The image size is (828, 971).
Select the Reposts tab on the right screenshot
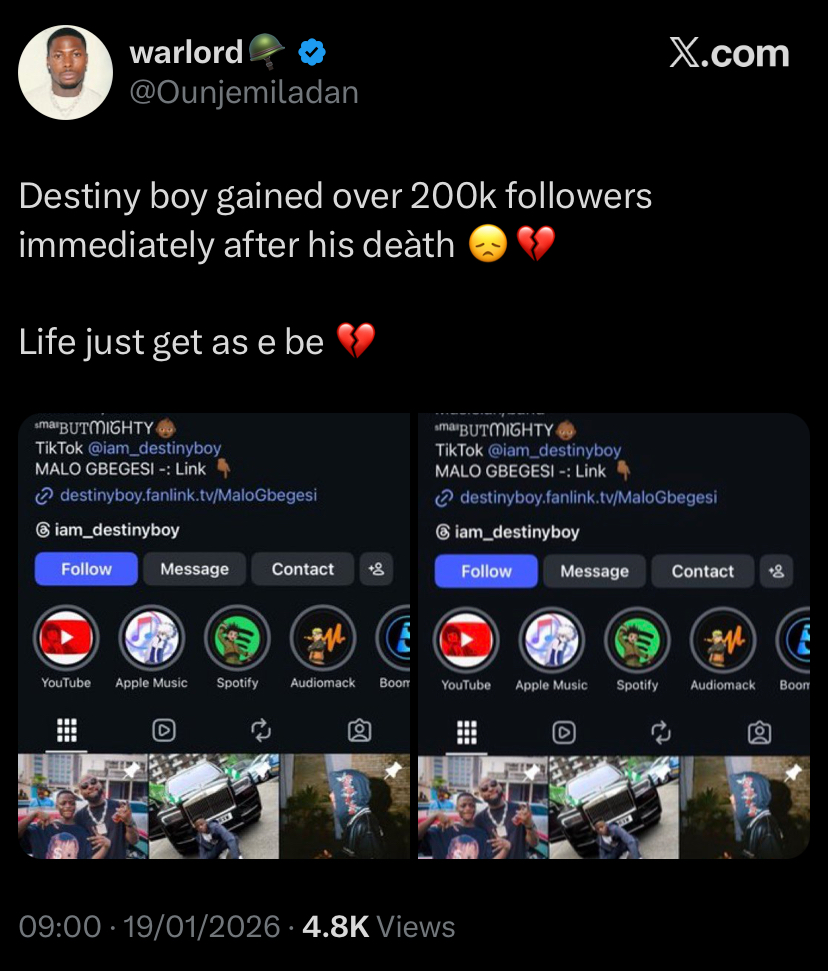coord(659,732)
